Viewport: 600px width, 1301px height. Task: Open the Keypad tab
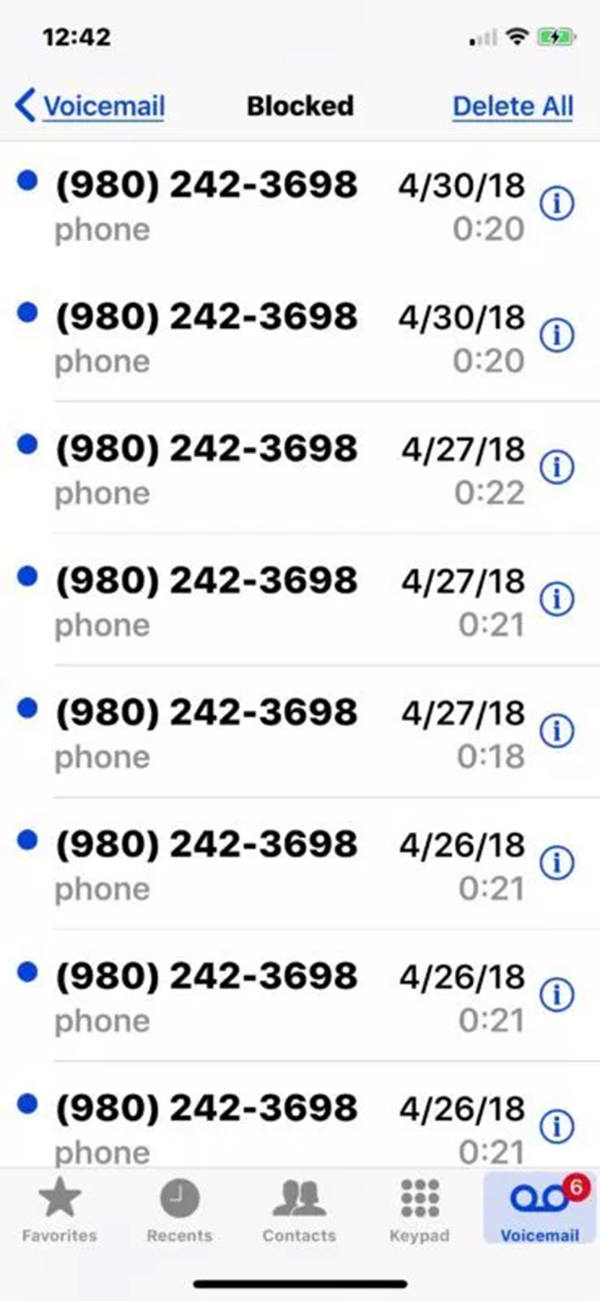[x=419, y=1208]
